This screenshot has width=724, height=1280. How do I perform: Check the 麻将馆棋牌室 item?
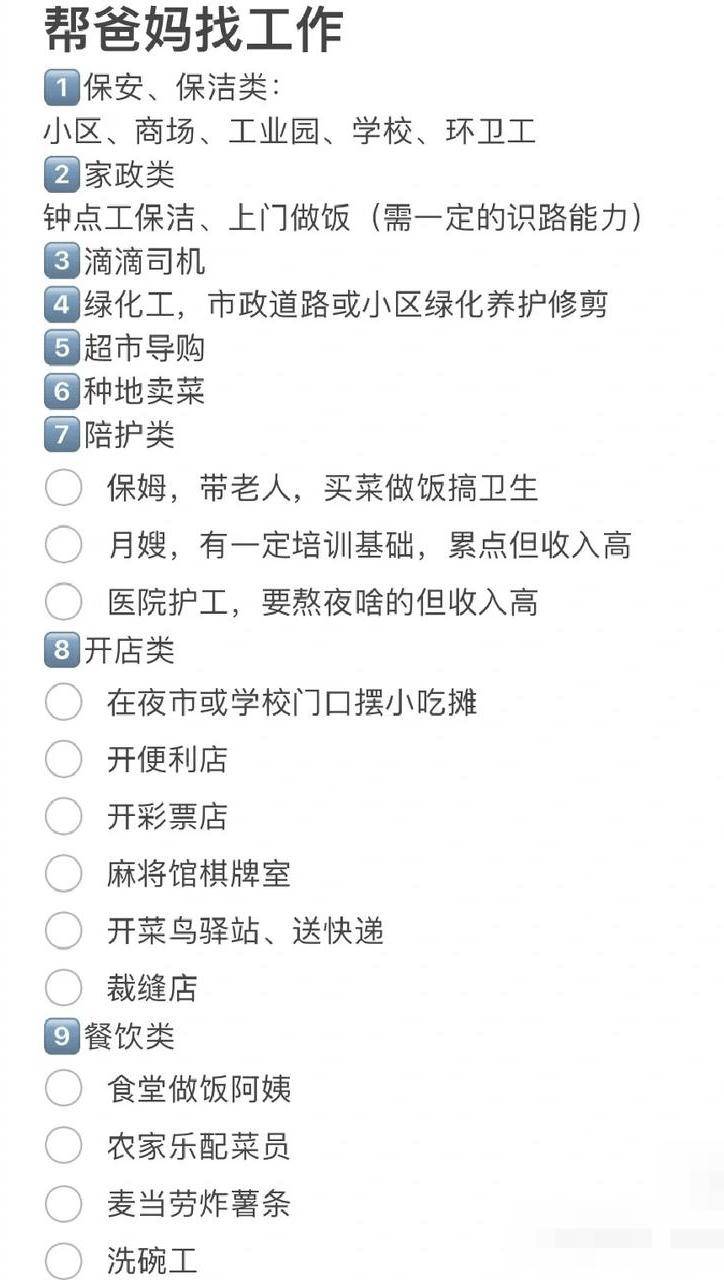click(x=63, y=874)
